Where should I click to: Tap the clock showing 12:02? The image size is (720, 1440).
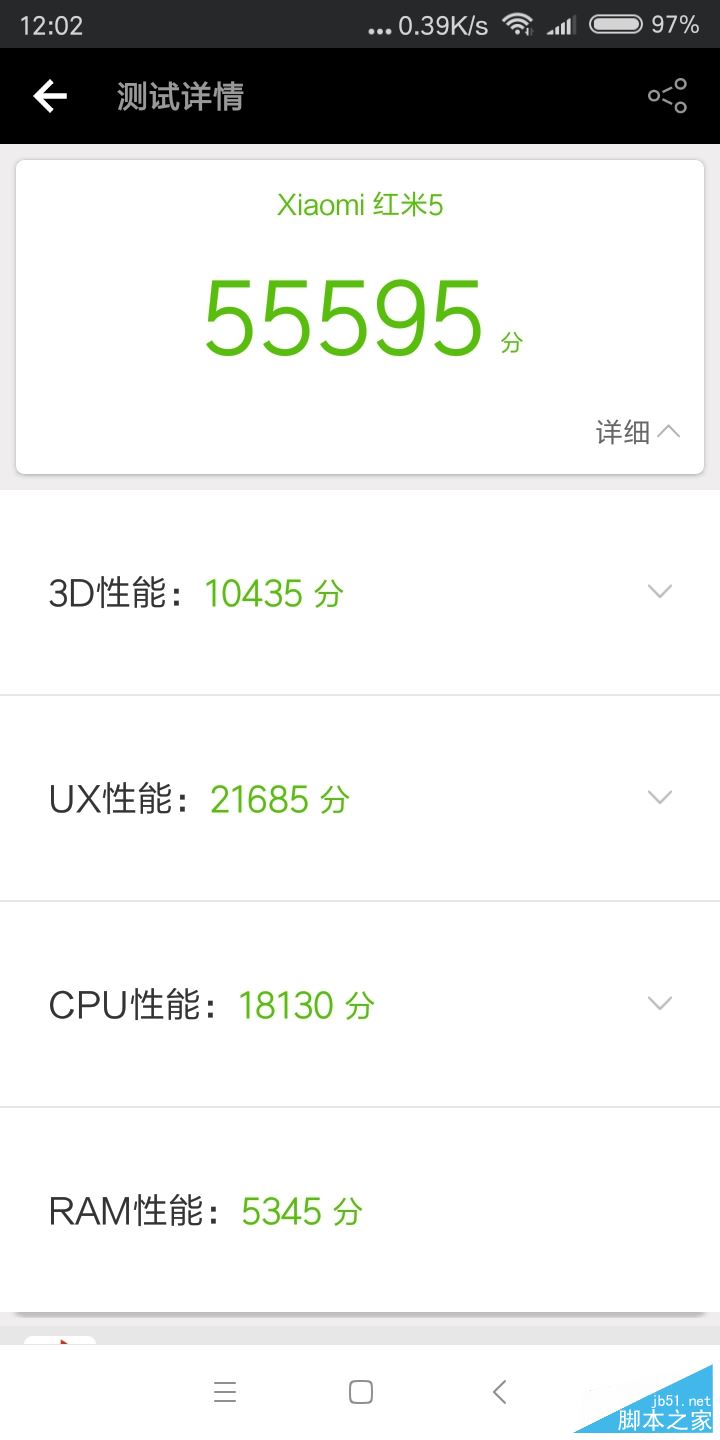coord(50,24)
